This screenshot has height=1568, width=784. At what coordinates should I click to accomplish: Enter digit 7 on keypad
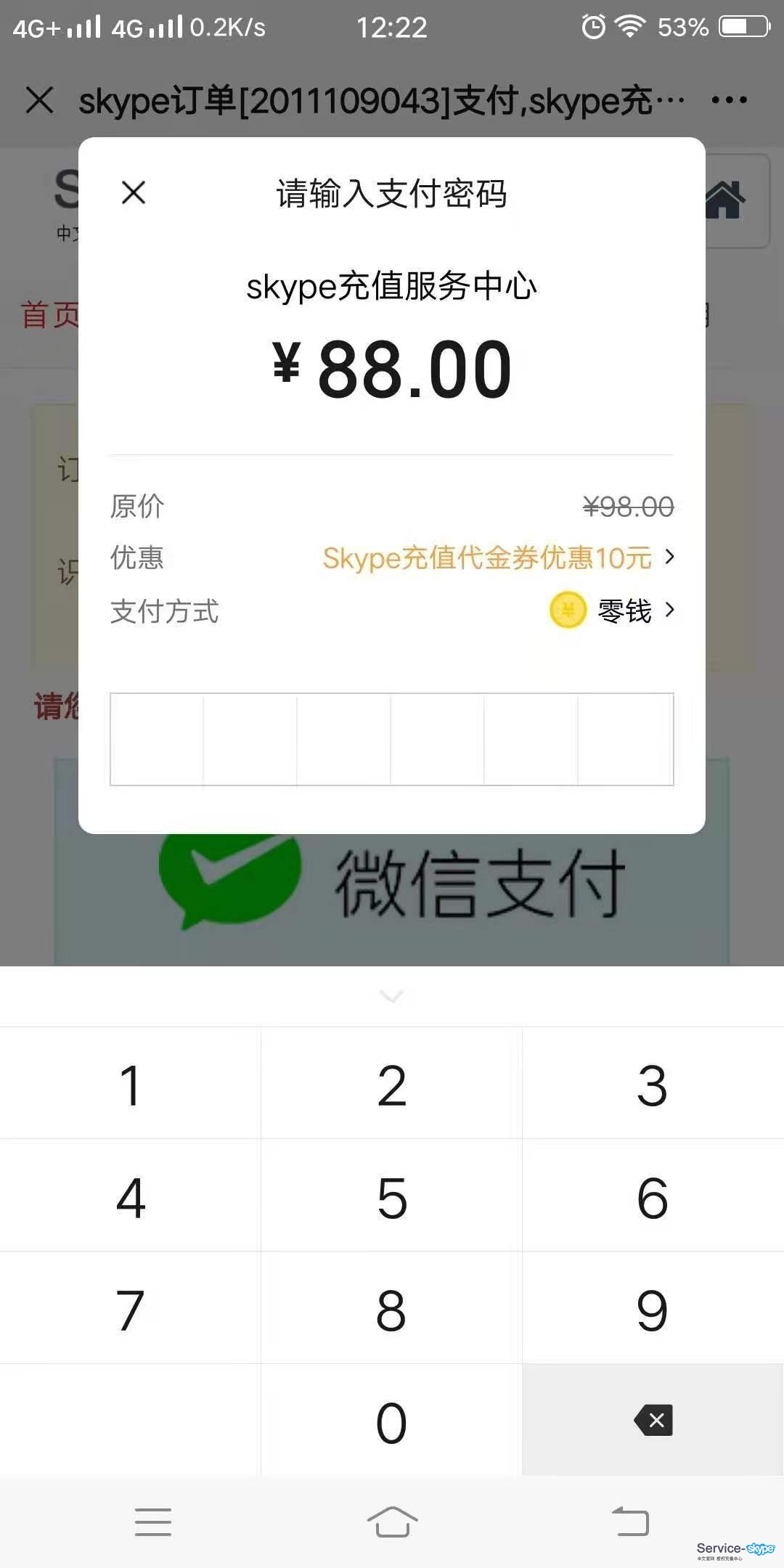coord(131,1310)
